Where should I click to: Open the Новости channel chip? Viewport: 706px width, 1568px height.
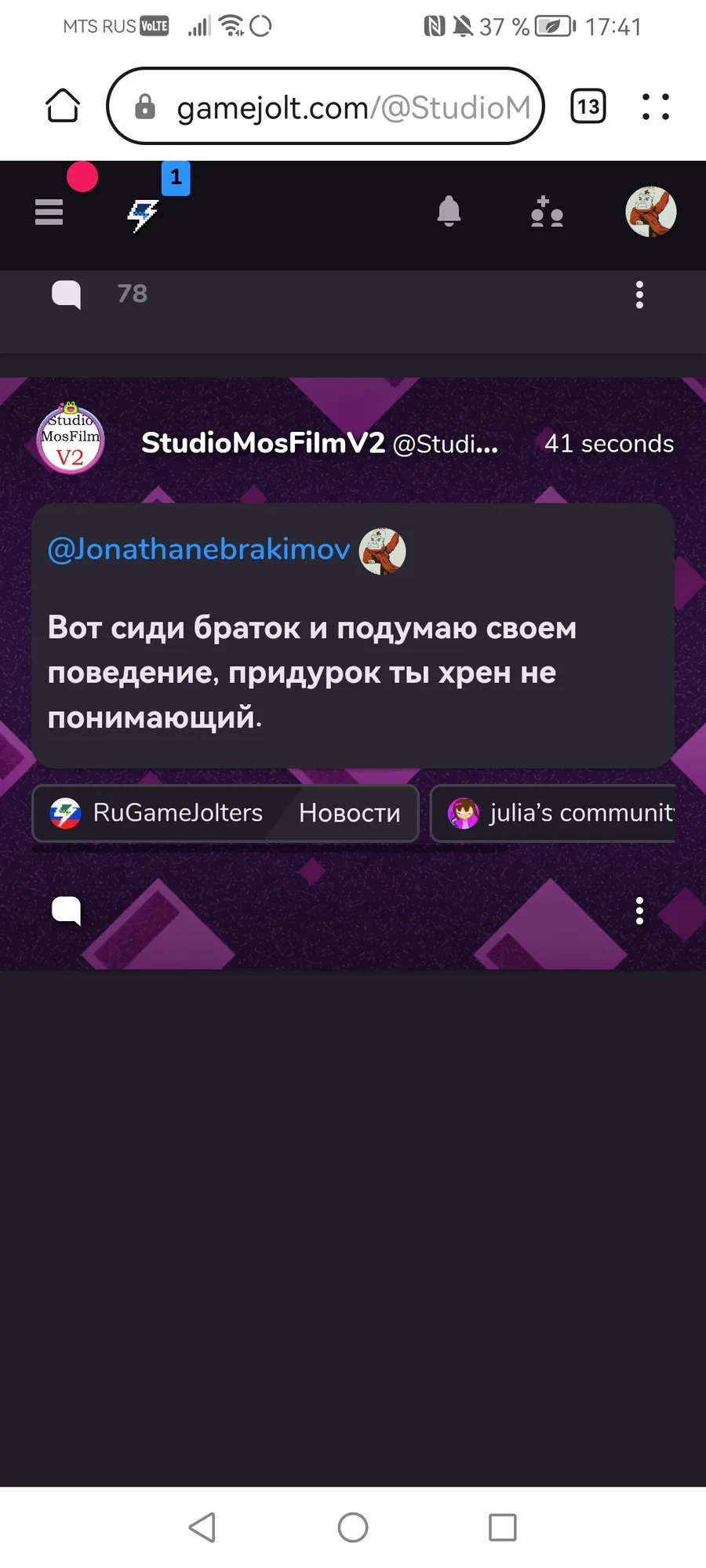(349, 813)
